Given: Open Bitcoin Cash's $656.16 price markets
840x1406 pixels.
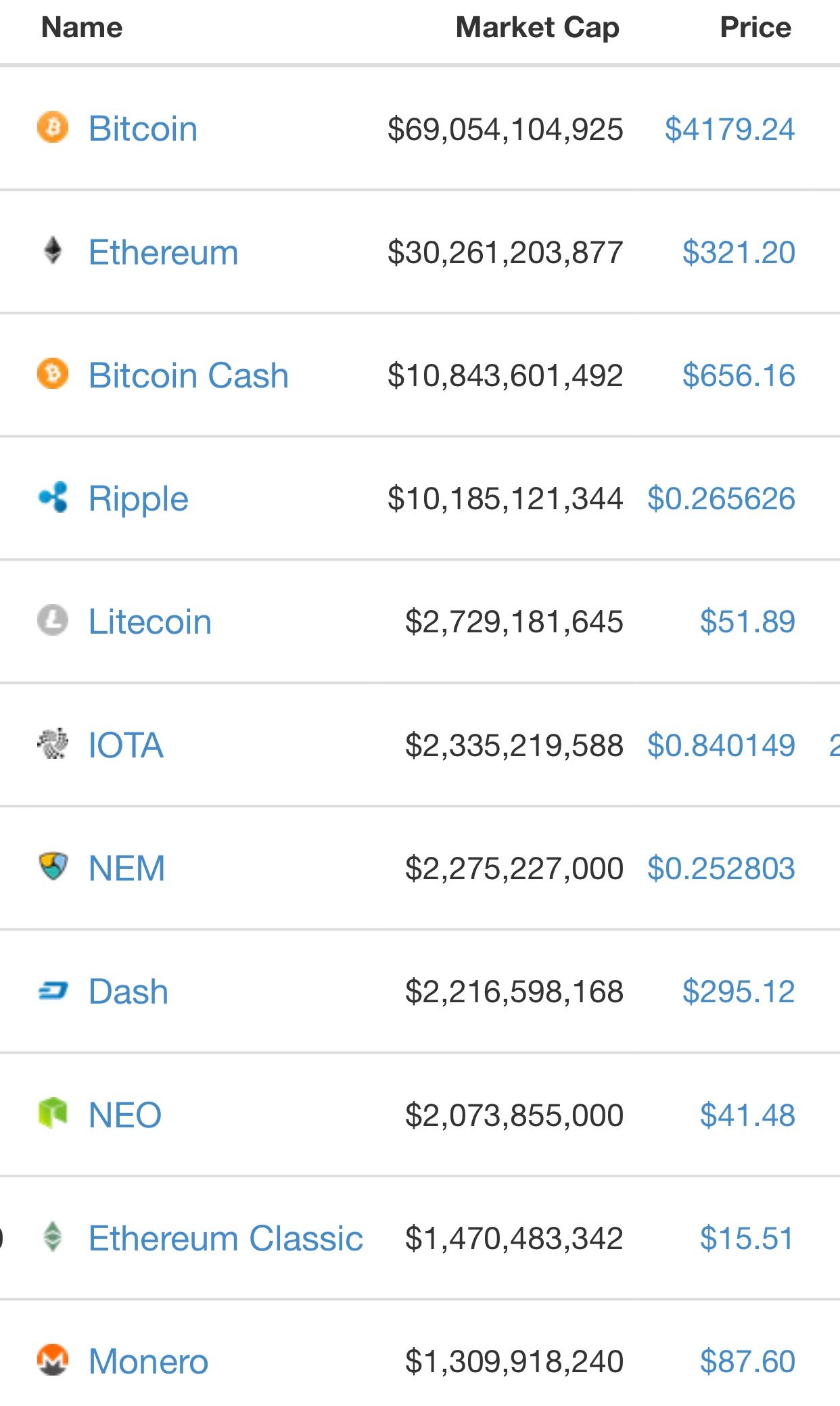Looking at the screenshot, I should (739, 375).
